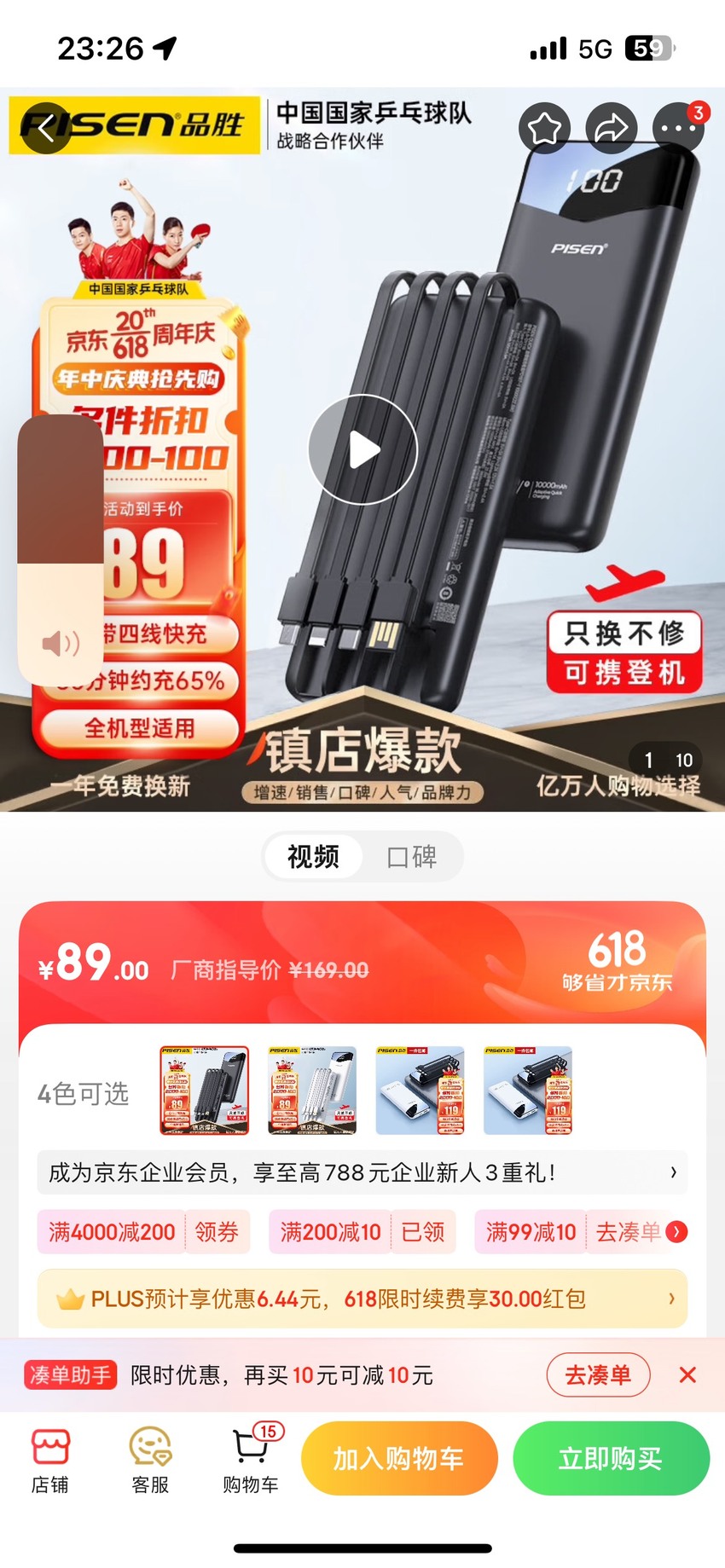Choose the second white power bank color
Viewport: 725px width, 1568px height.
click(x=312, y=1091)
